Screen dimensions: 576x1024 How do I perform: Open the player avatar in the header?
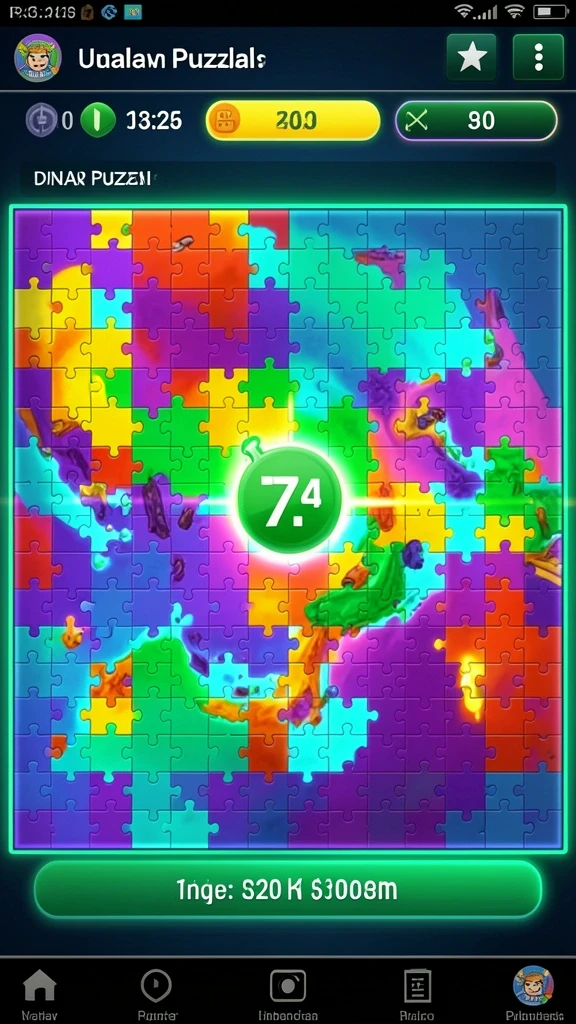[x=38, y=58]
